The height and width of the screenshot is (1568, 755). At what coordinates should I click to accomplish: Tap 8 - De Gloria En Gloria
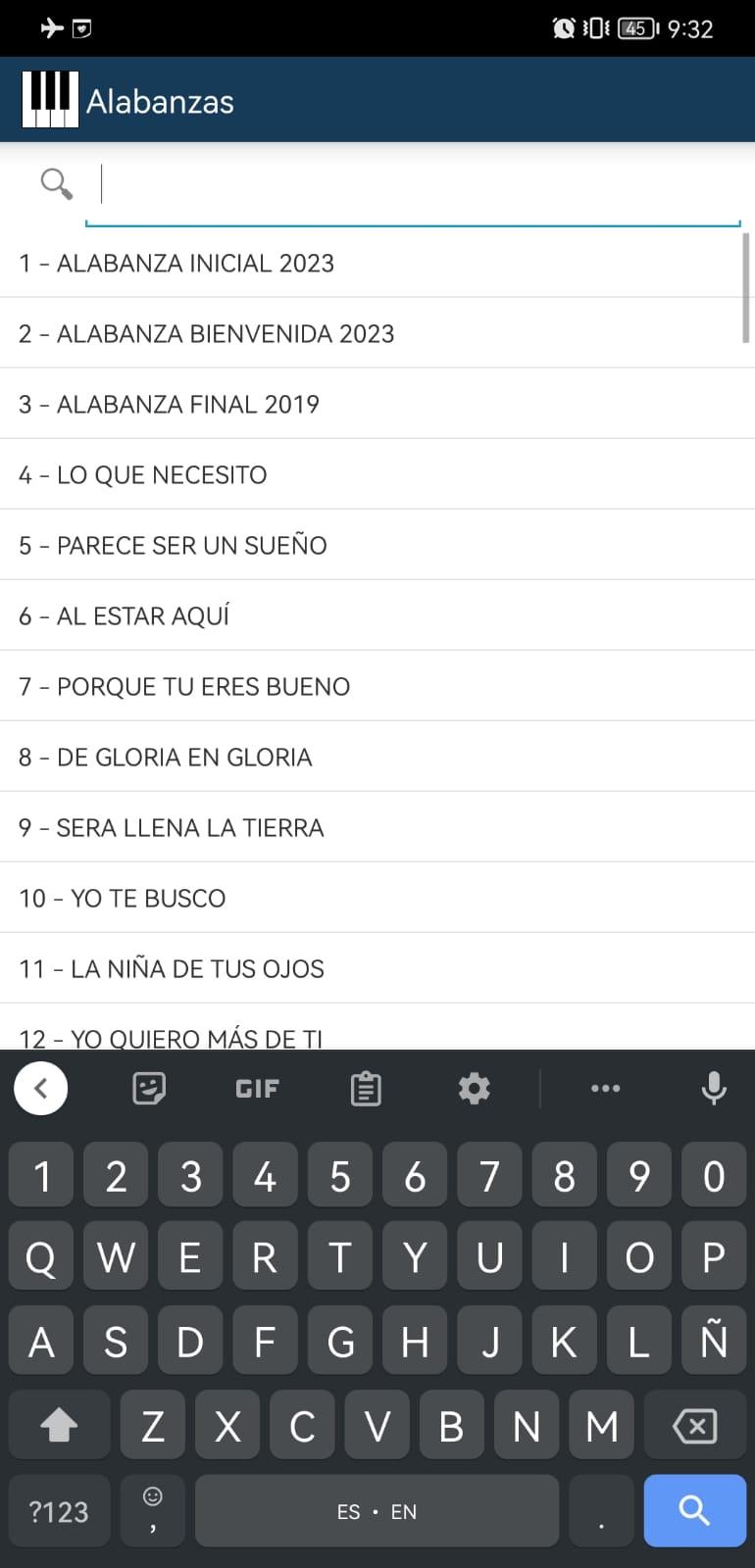[377, 757]
